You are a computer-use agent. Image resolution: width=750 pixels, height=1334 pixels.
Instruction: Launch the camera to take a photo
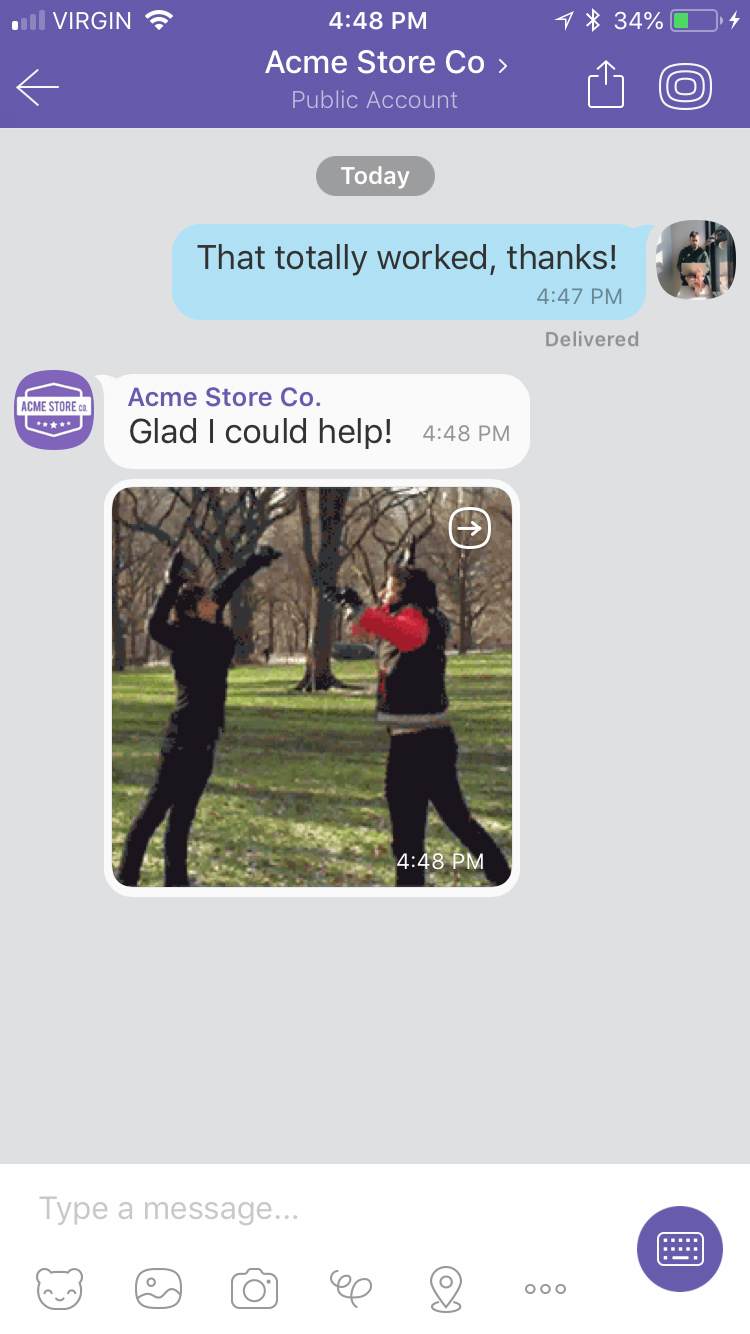click(254, 1288)
